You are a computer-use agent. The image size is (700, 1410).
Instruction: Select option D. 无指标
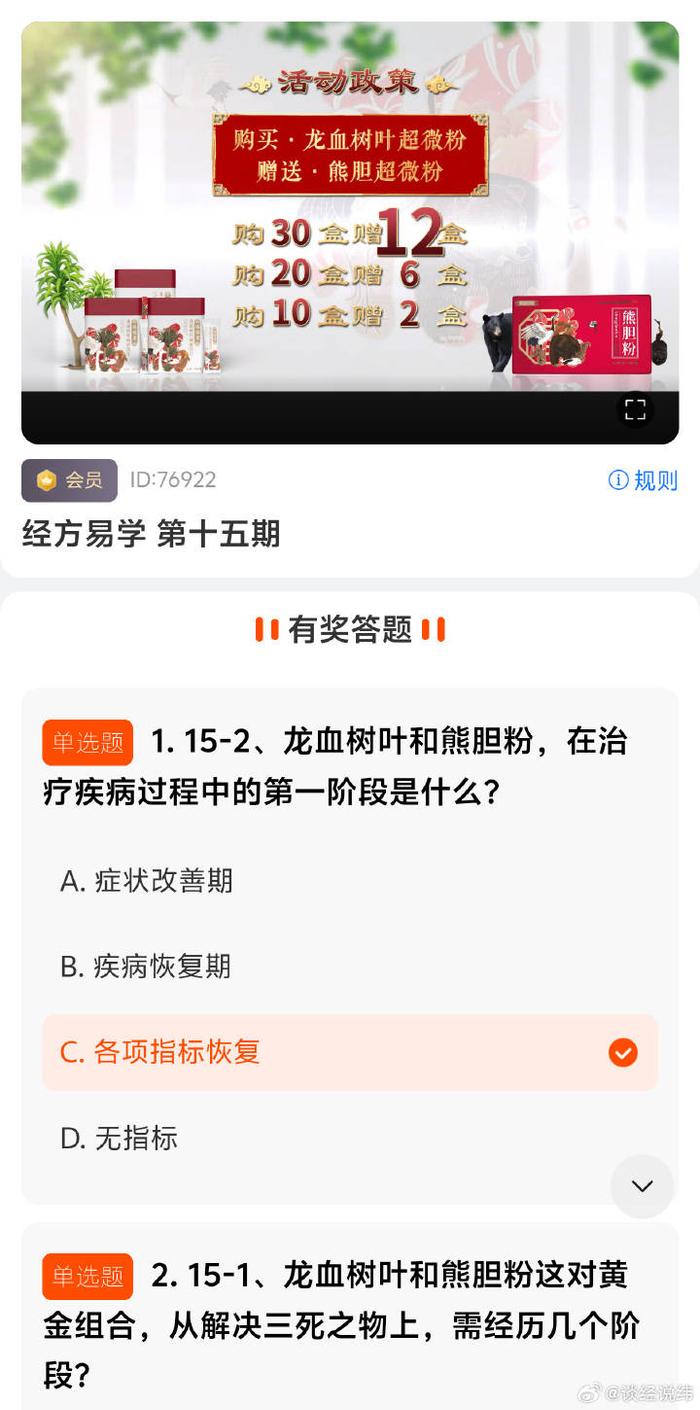(x=120, y=1138)
